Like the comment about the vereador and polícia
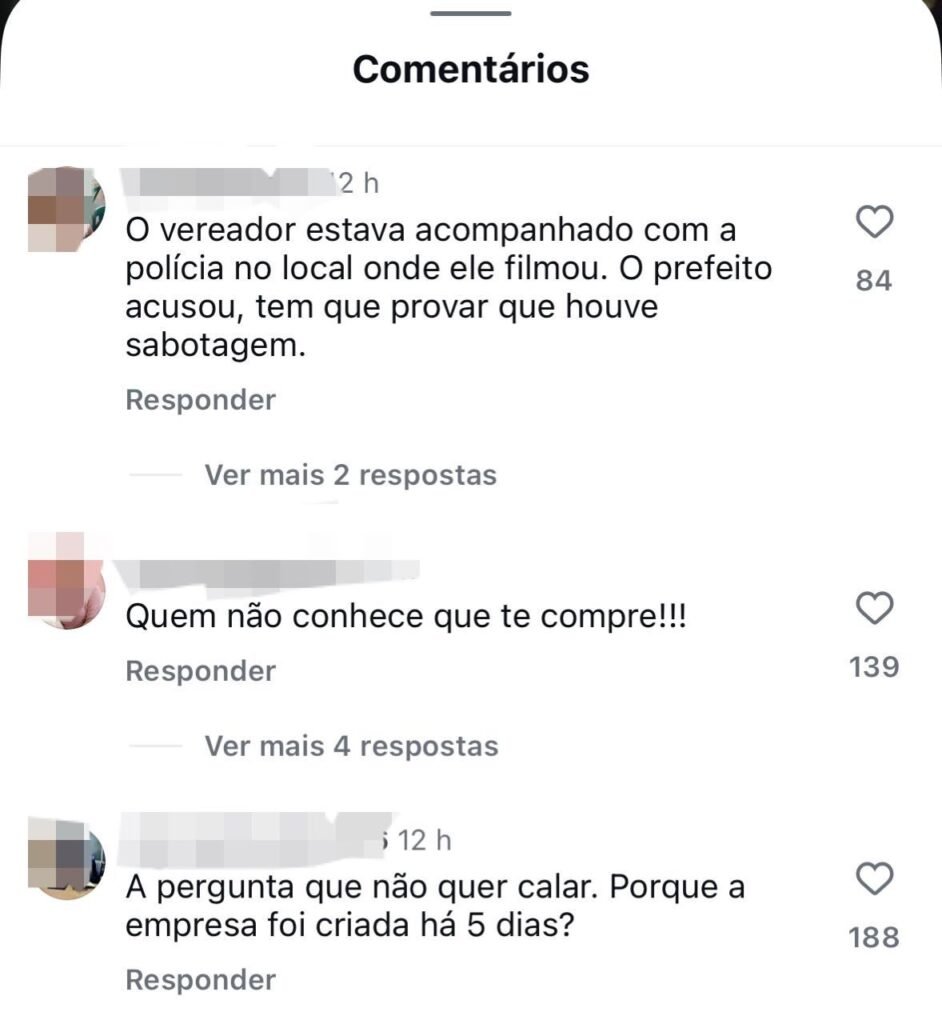 click(875, 222)
